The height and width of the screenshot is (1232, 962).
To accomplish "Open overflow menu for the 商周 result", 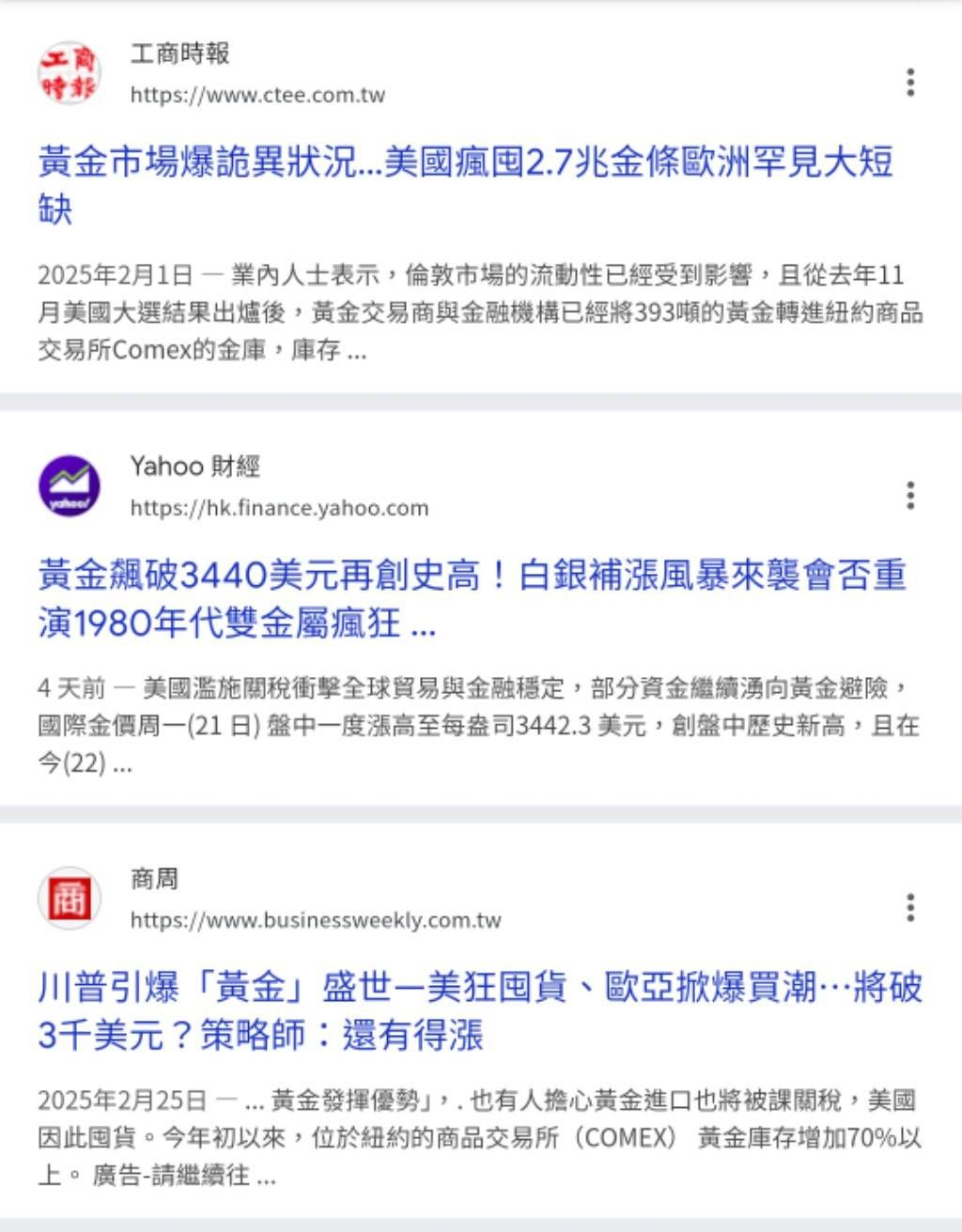I will [x=909, y=907].
